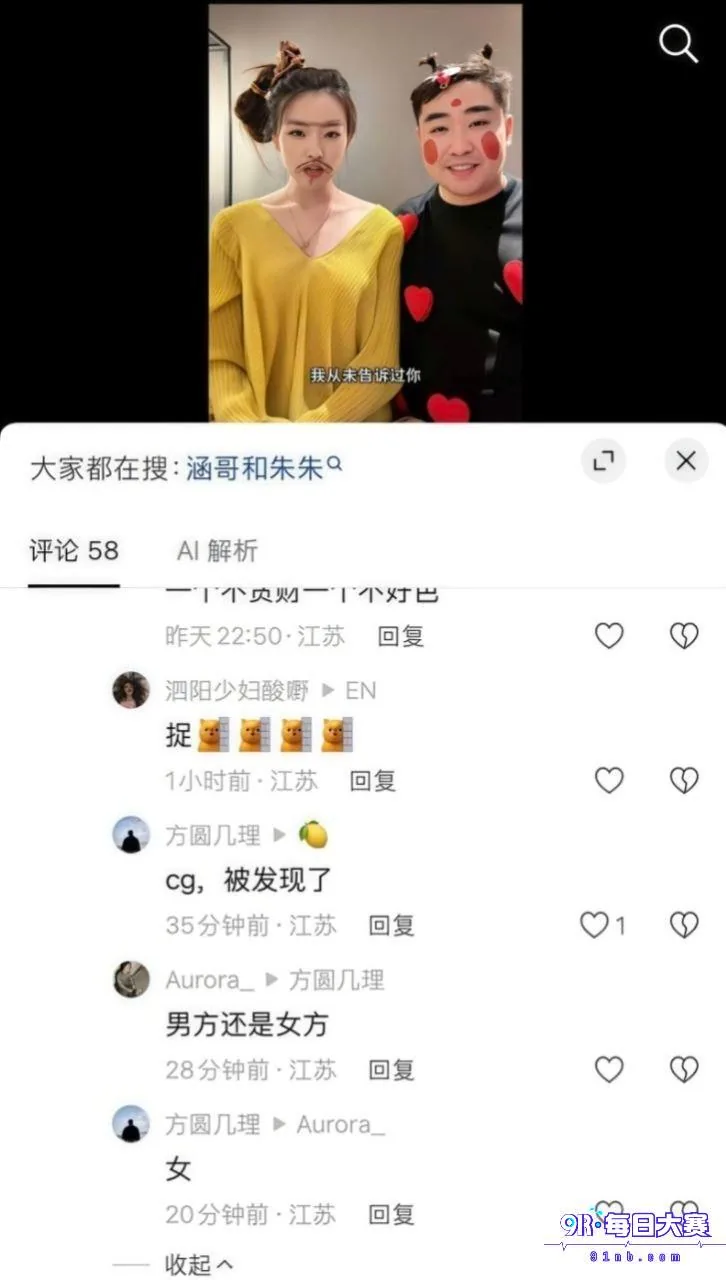Collapse the replies with 收起
Viewport: 726px width, 1280px height.
pos(199,1264)
